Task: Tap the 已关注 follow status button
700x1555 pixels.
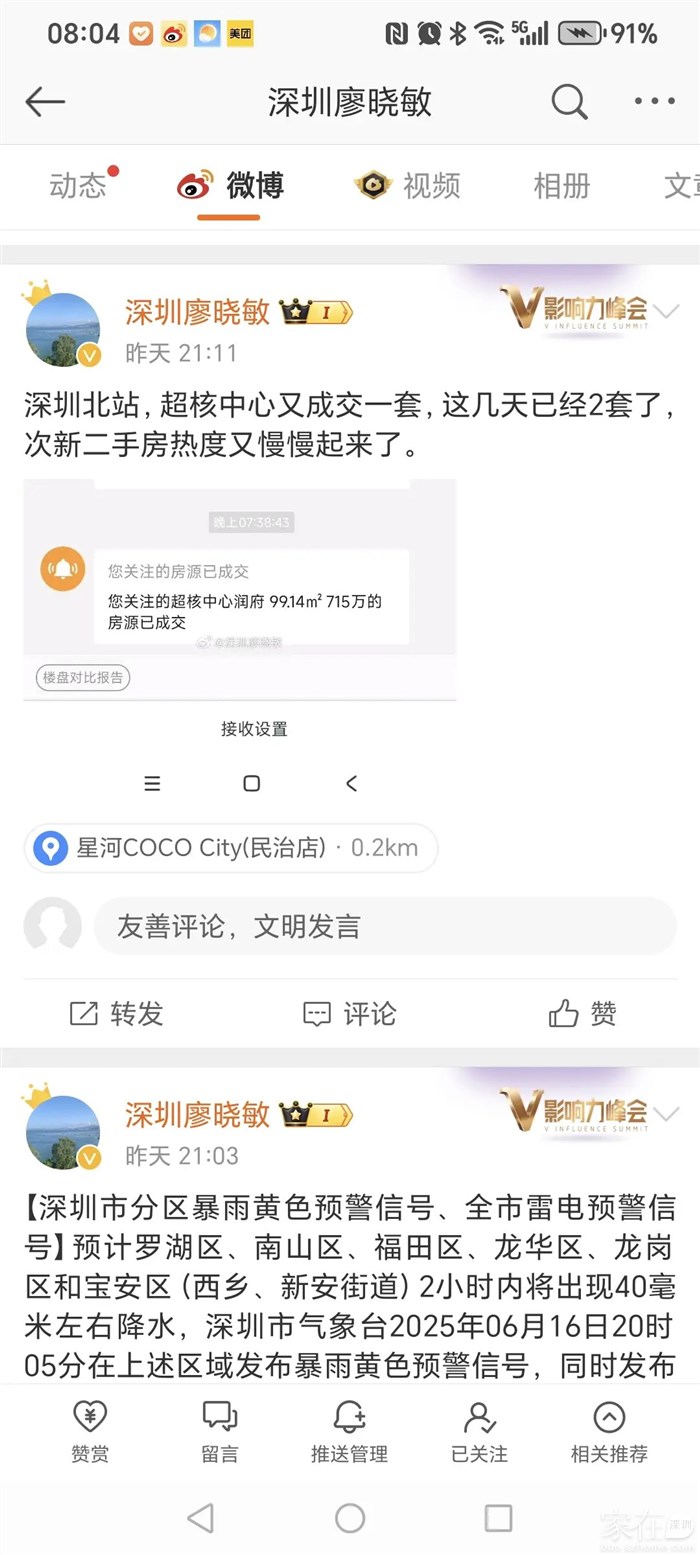Action: pos(479,1432)
